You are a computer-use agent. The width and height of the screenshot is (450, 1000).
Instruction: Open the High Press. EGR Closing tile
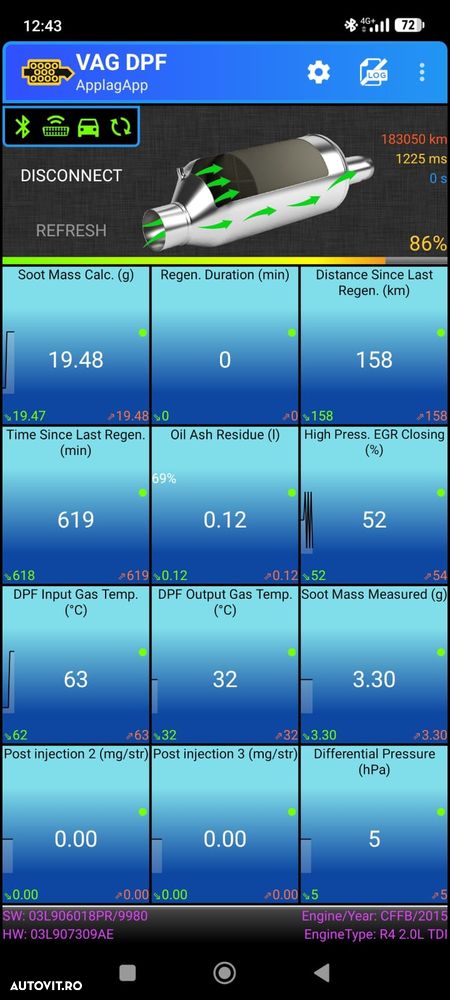tap(374, 504)
